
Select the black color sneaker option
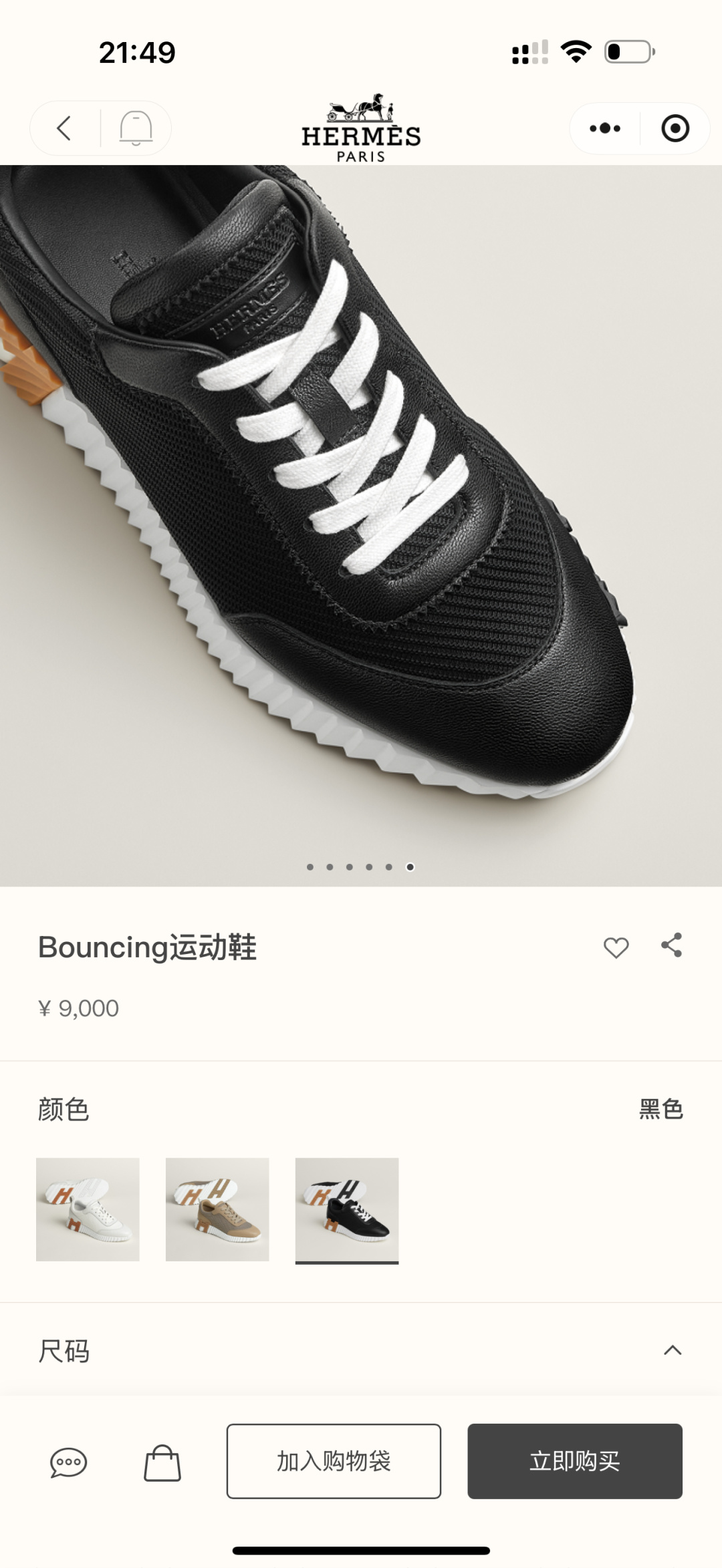click(x=347, y=1209)
